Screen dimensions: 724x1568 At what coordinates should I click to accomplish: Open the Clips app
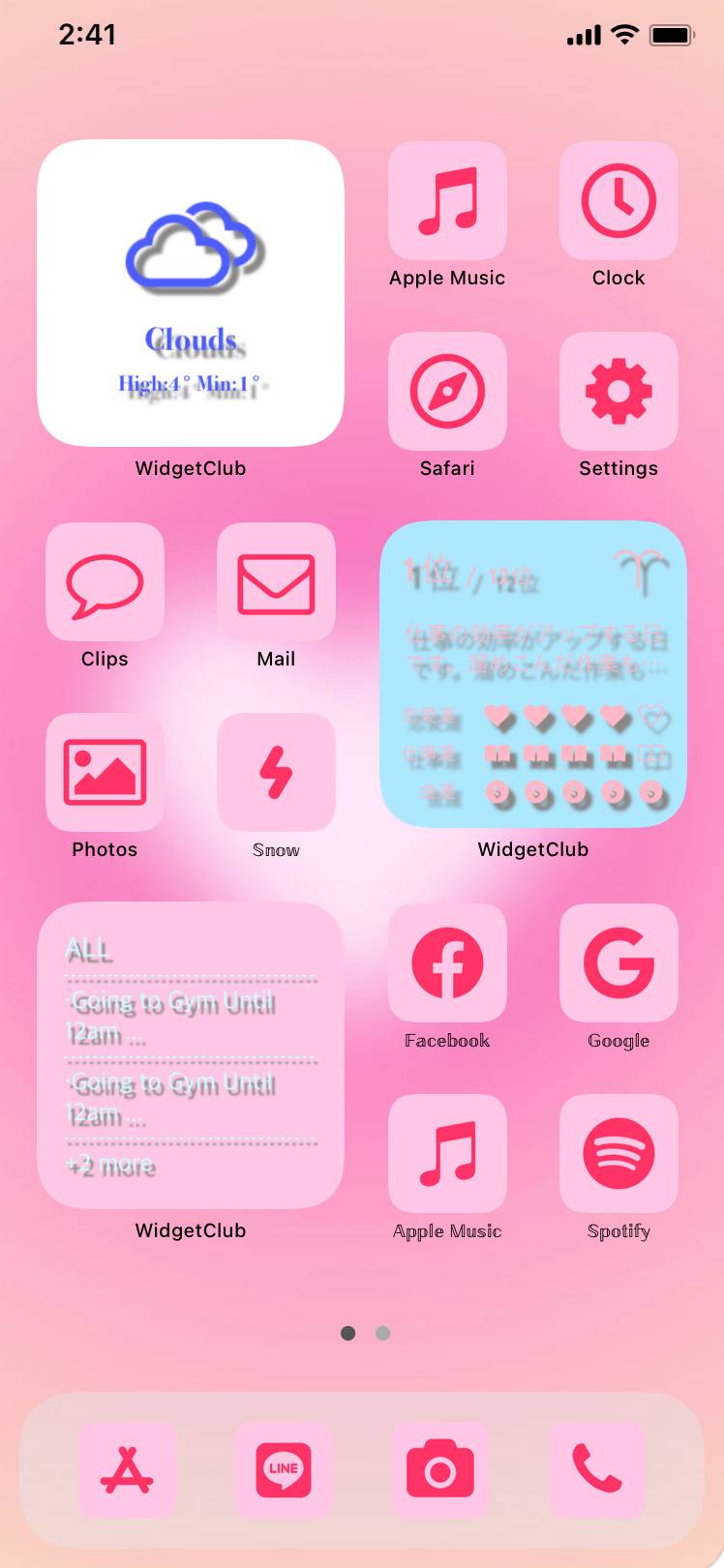[x=105, y=582]
